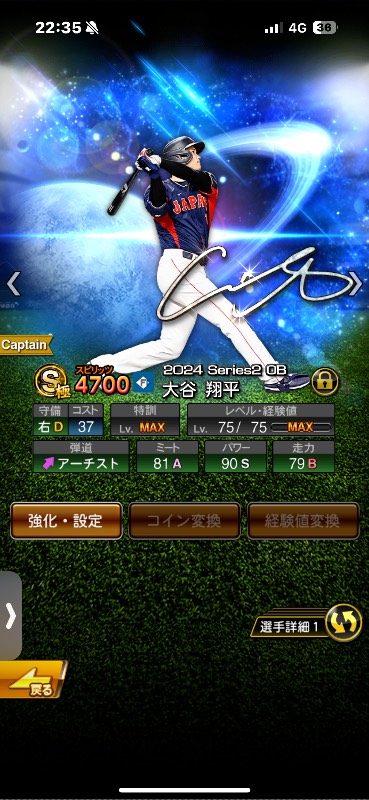
Task: Switch the 選手詳細 1 view
Action: tap(344, 623)
